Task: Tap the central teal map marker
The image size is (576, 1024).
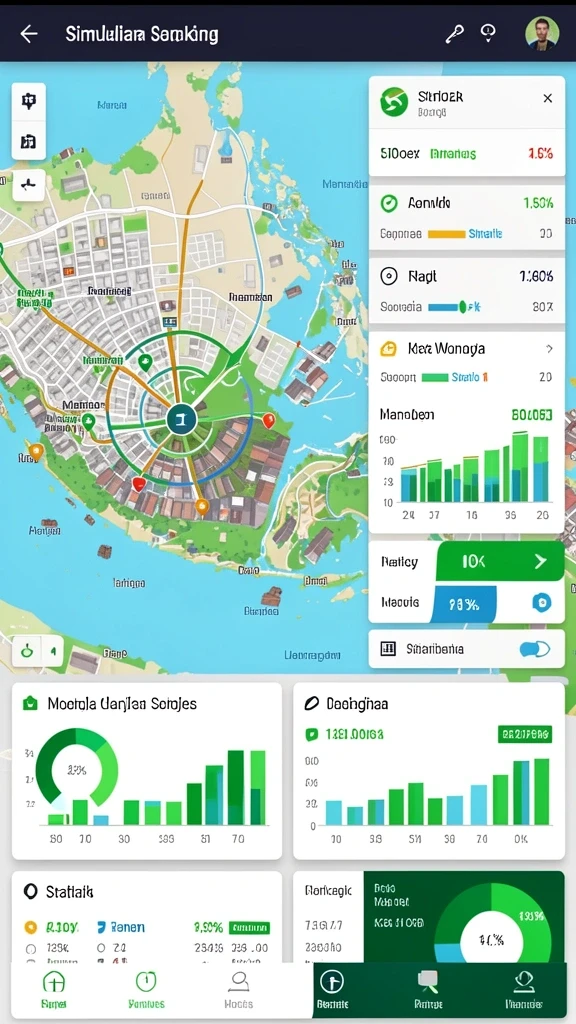Action: point(178,419)
